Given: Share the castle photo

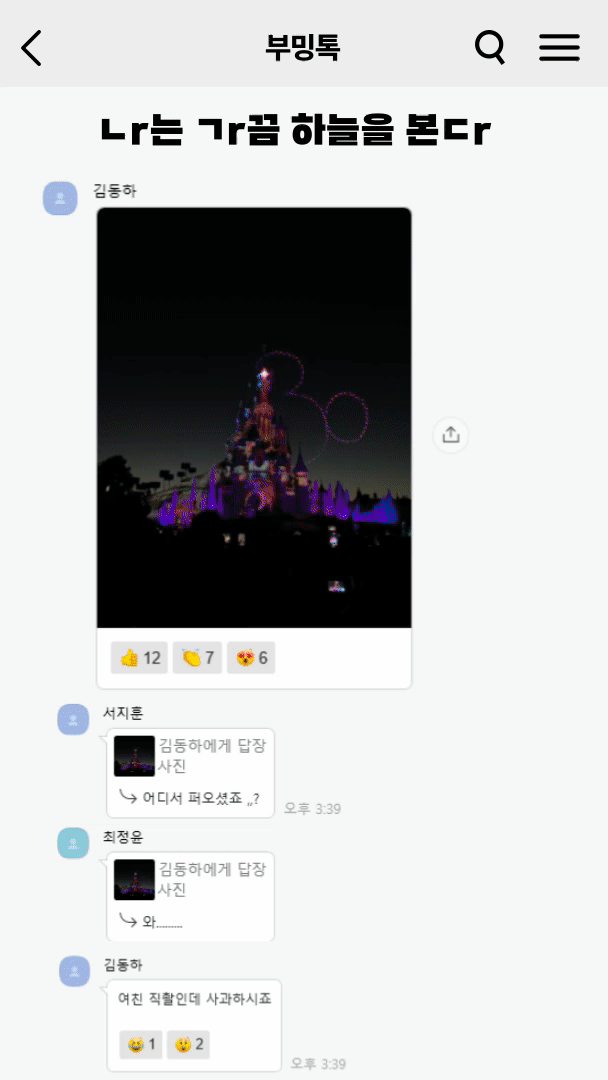Looking at the screenshot, I should tap(451, 435).
